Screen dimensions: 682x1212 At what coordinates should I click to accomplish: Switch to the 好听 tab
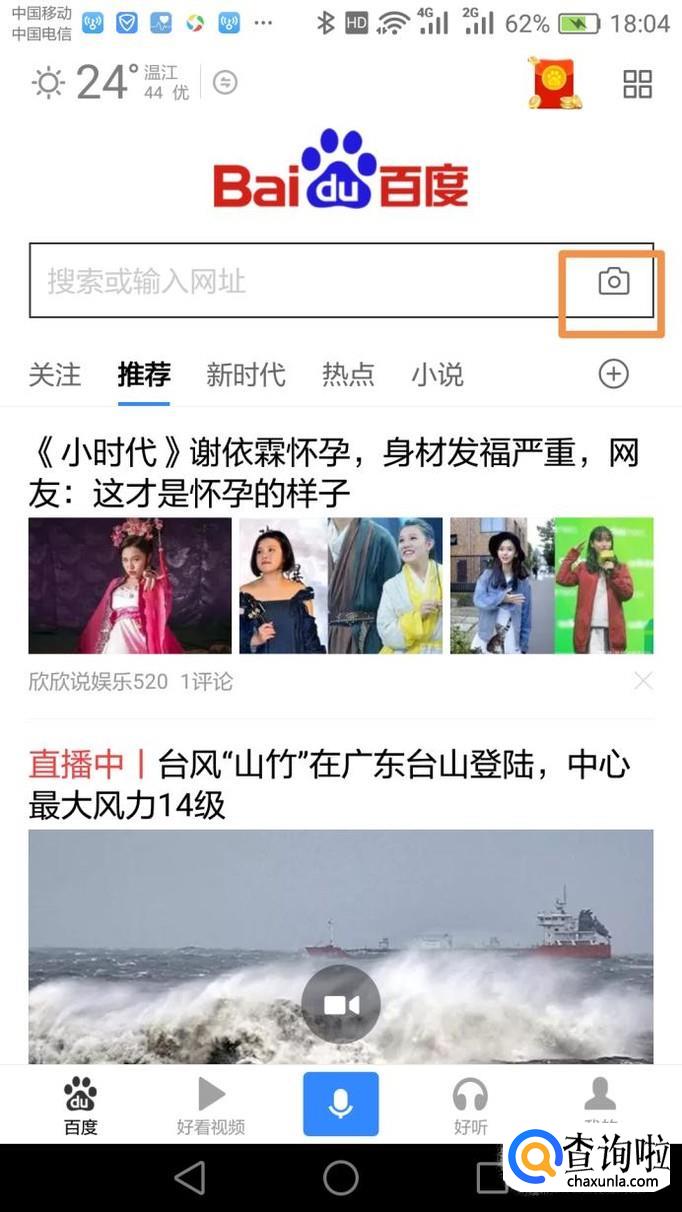[x=470, y=1106]
